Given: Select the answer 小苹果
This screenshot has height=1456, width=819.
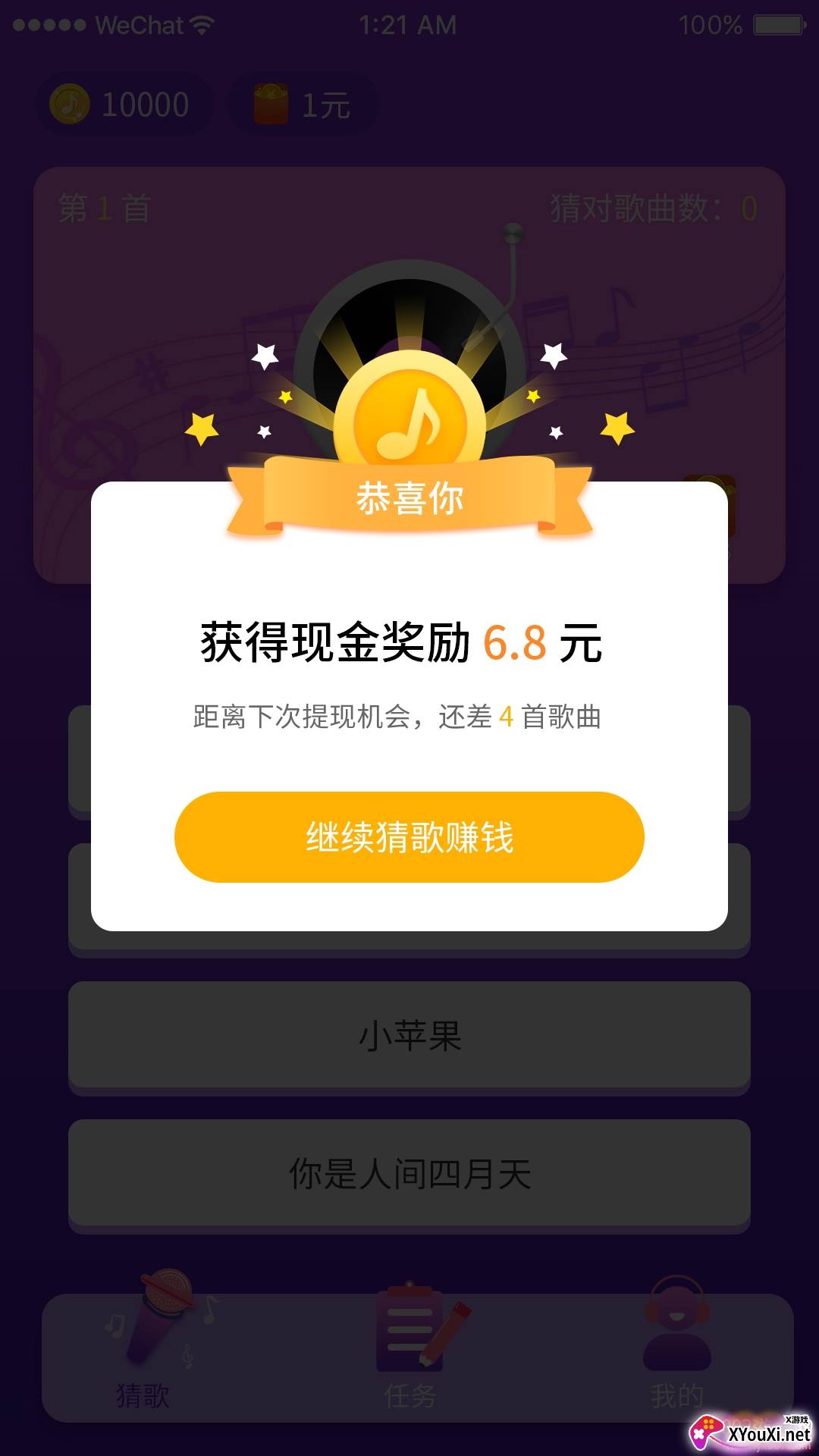Looking at the screenshot, I should [409, 1036].
